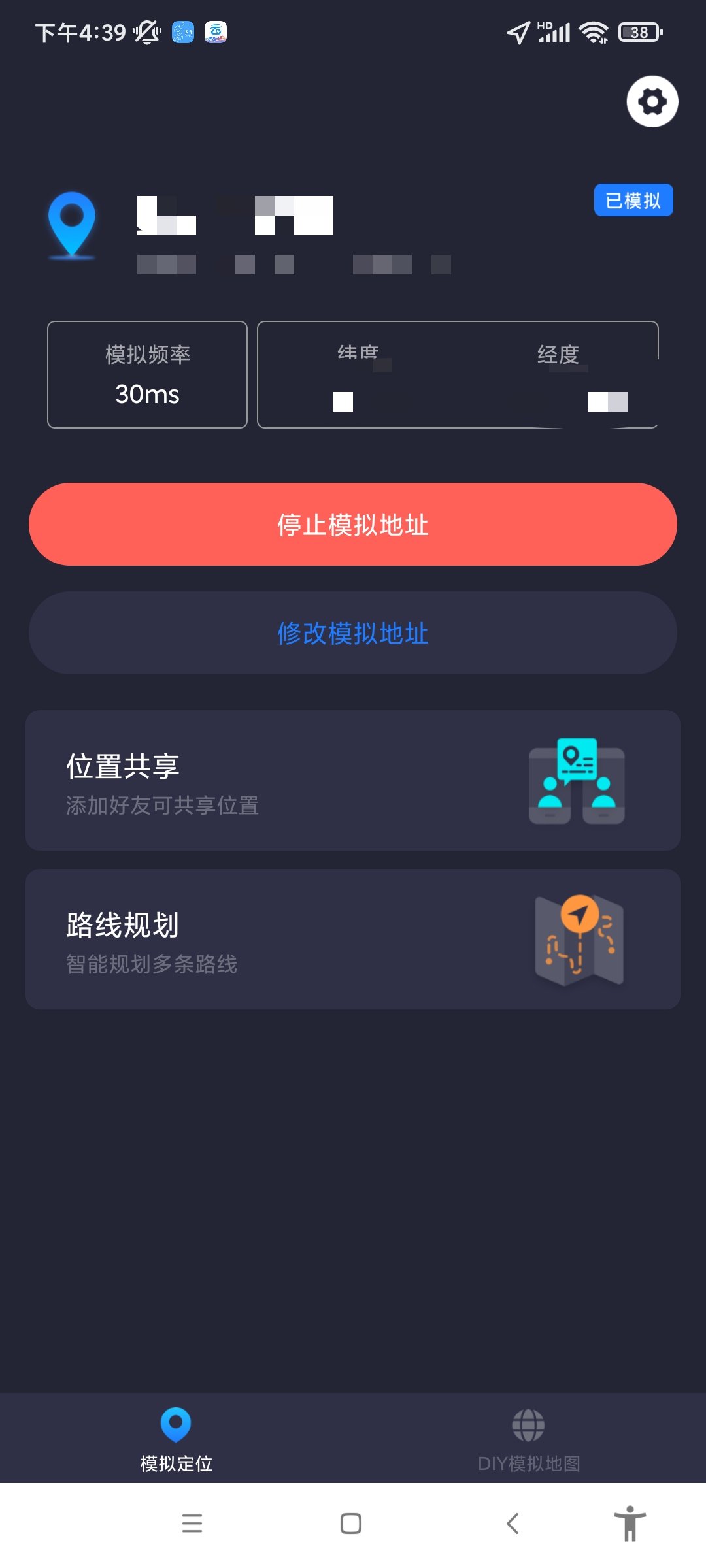Open the settings gear icon
The width and height of the screenshot is (706, 1568).
(x=652, y=101)
